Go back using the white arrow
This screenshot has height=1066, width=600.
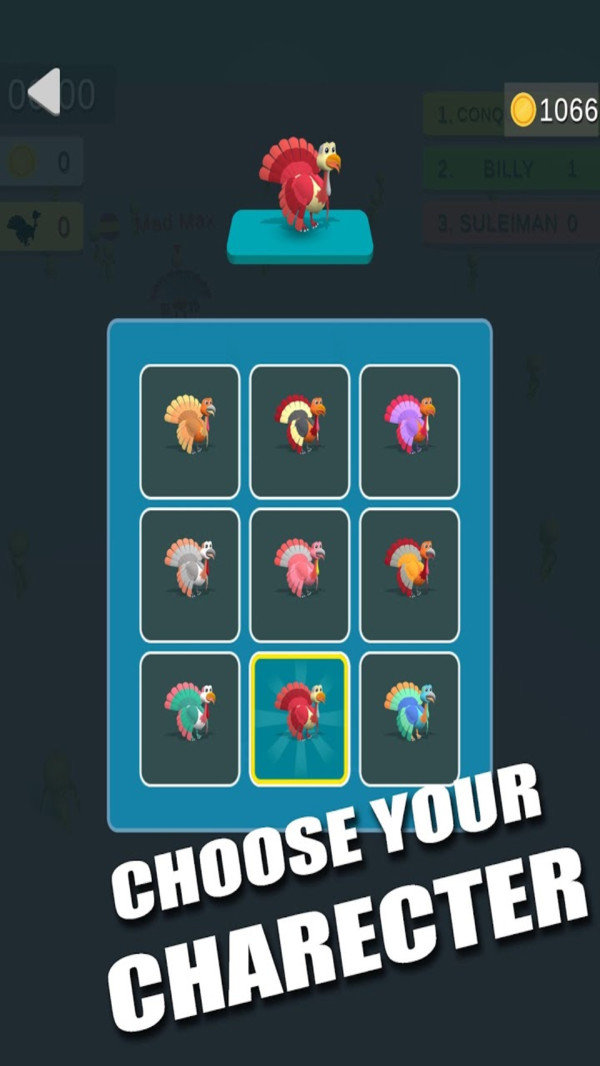click(45, 92)
